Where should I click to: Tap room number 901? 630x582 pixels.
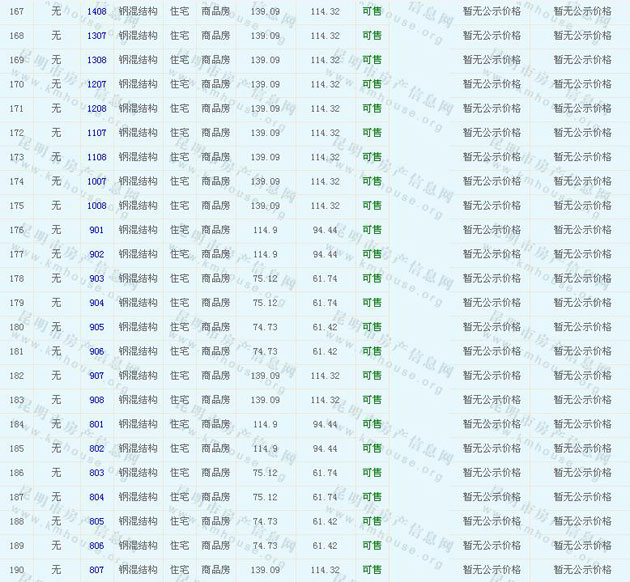[97, 230]
